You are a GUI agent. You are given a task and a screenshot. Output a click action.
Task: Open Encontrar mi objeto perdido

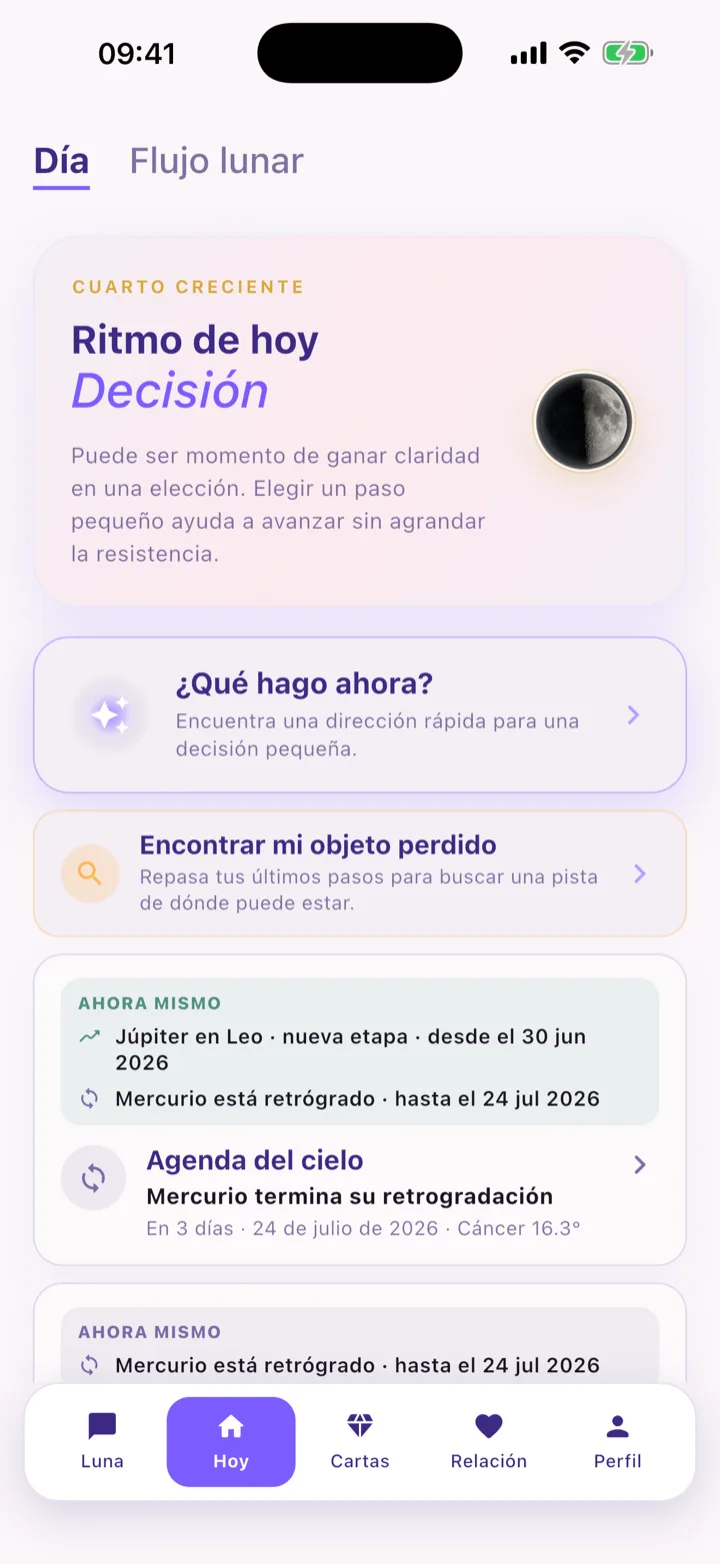coord(360,874)
